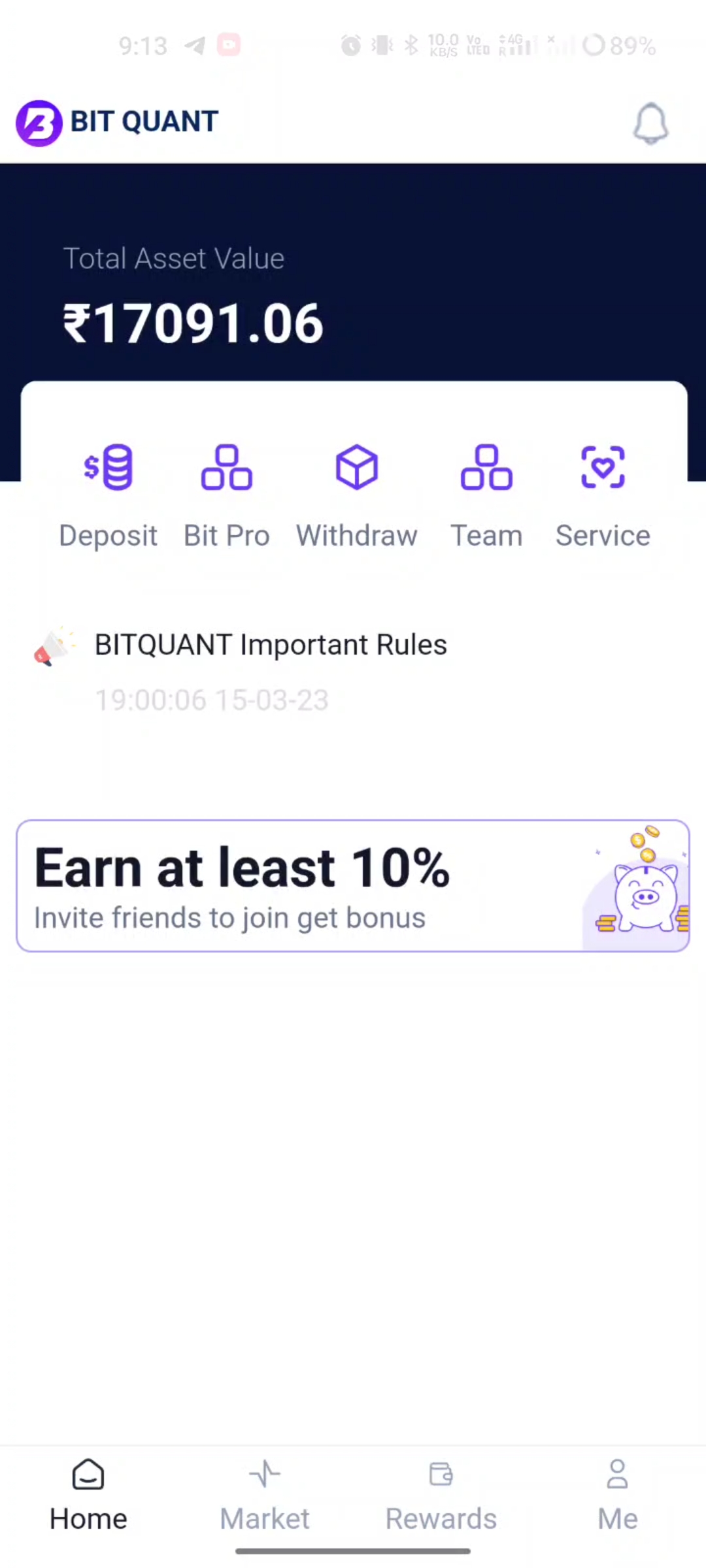Image resolution: width=706 pixels, height=1568 pixels.
Task: Open the notifications bell
Action: [650, 123]
